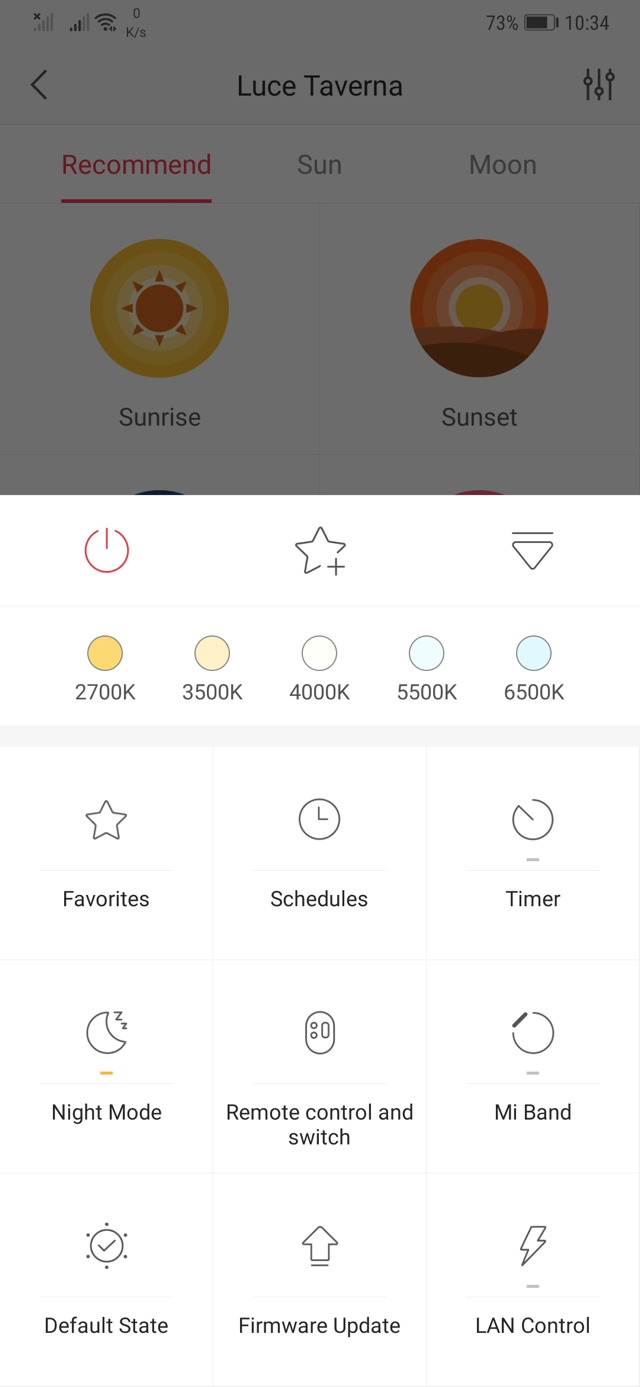Set color temperature to 6500K
The height and width of the screenshot is (1387, 640).
533,654
